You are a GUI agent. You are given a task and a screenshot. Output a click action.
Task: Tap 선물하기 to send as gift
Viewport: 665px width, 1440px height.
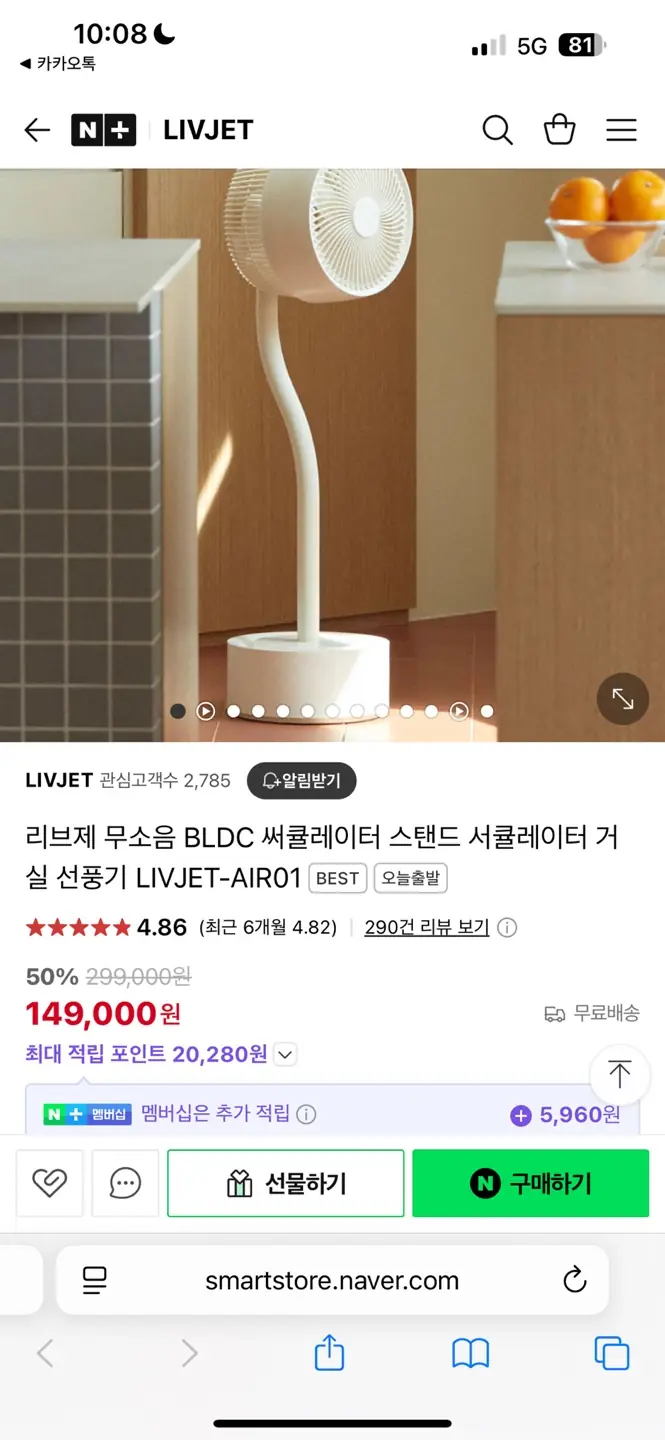coord(286,1183)
